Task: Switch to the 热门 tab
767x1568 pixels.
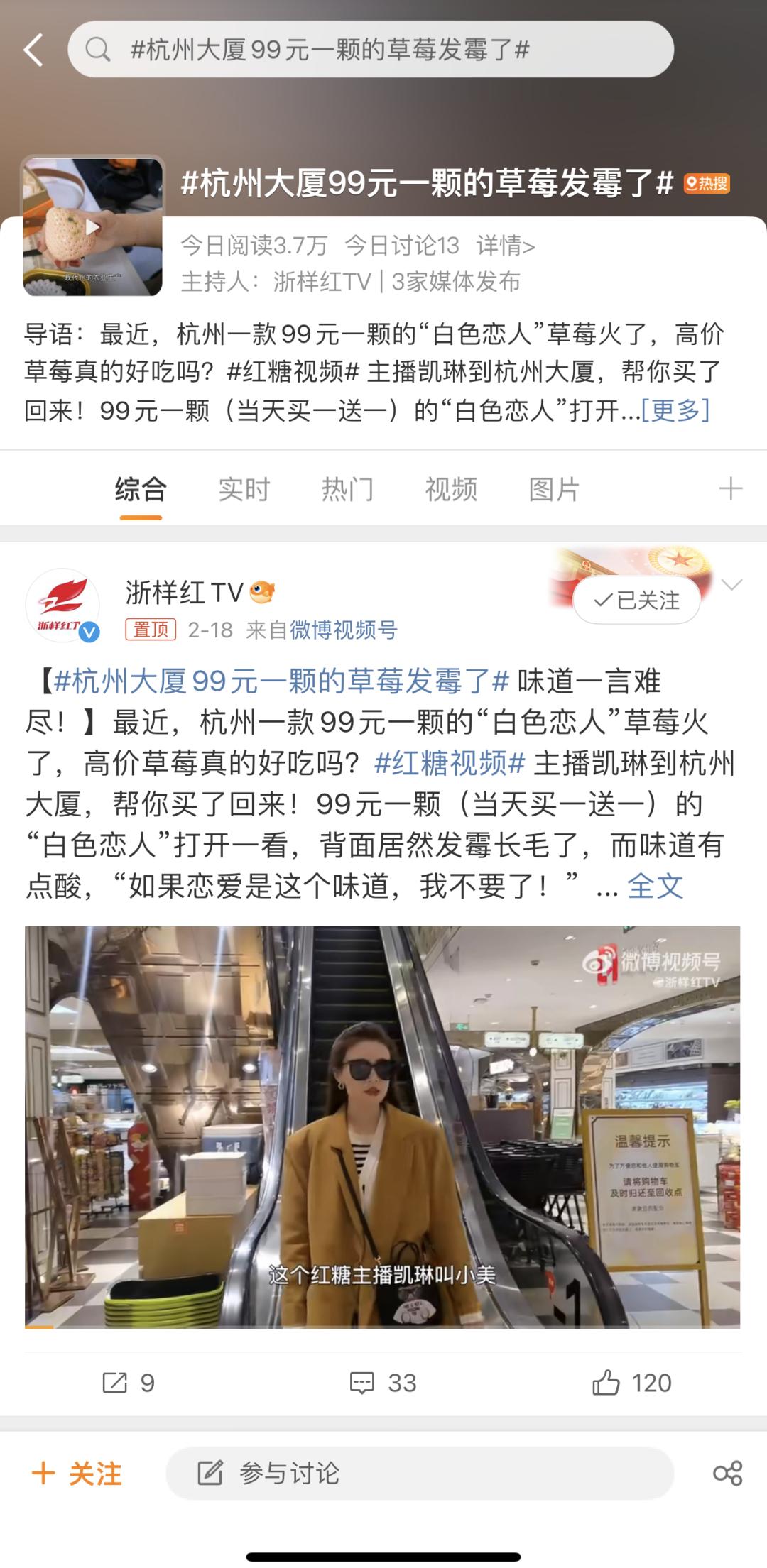Action: click(347, 489)
